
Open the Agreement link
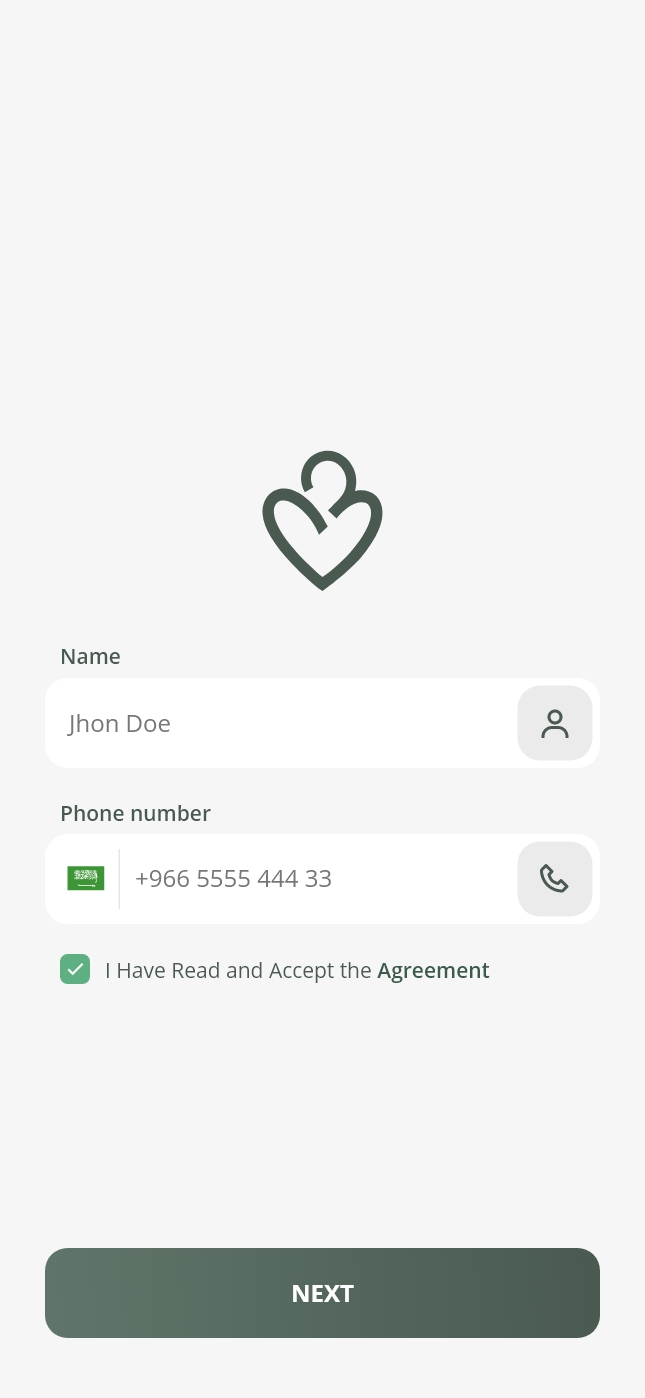[433, 970]
